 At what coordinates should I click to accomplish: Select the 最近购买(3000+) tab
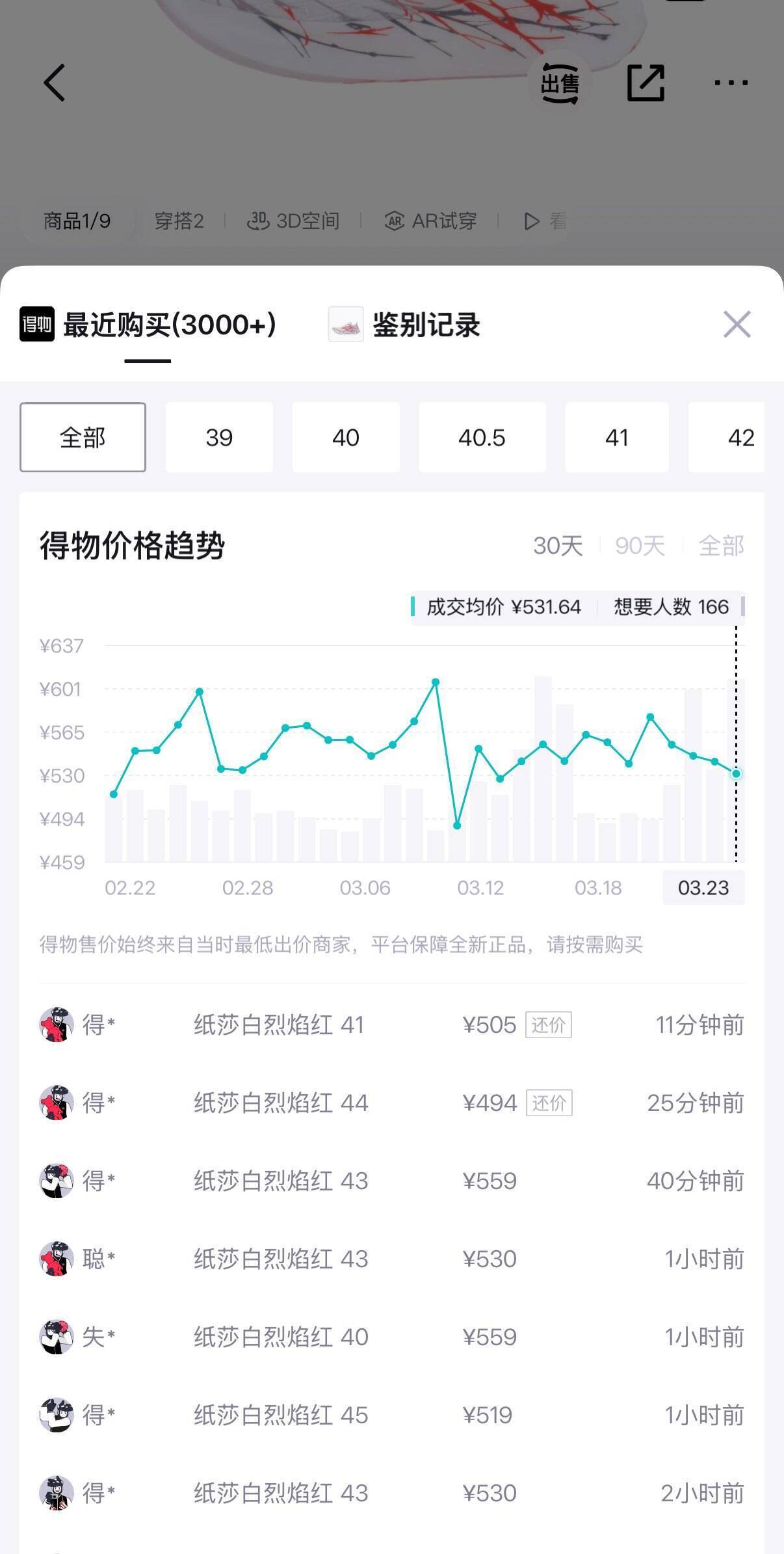pos(148,325)
